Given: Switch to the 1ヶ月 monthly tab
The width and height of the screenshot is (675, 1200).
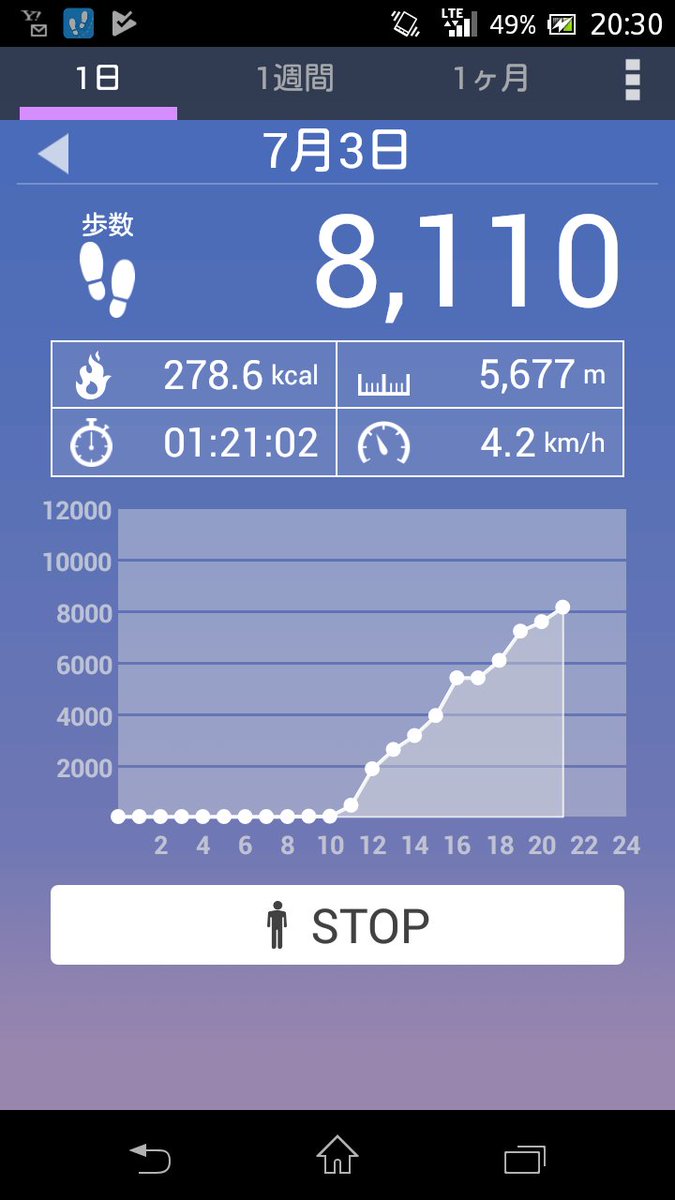Looking at the screenshot, I should tap(491, 79).
